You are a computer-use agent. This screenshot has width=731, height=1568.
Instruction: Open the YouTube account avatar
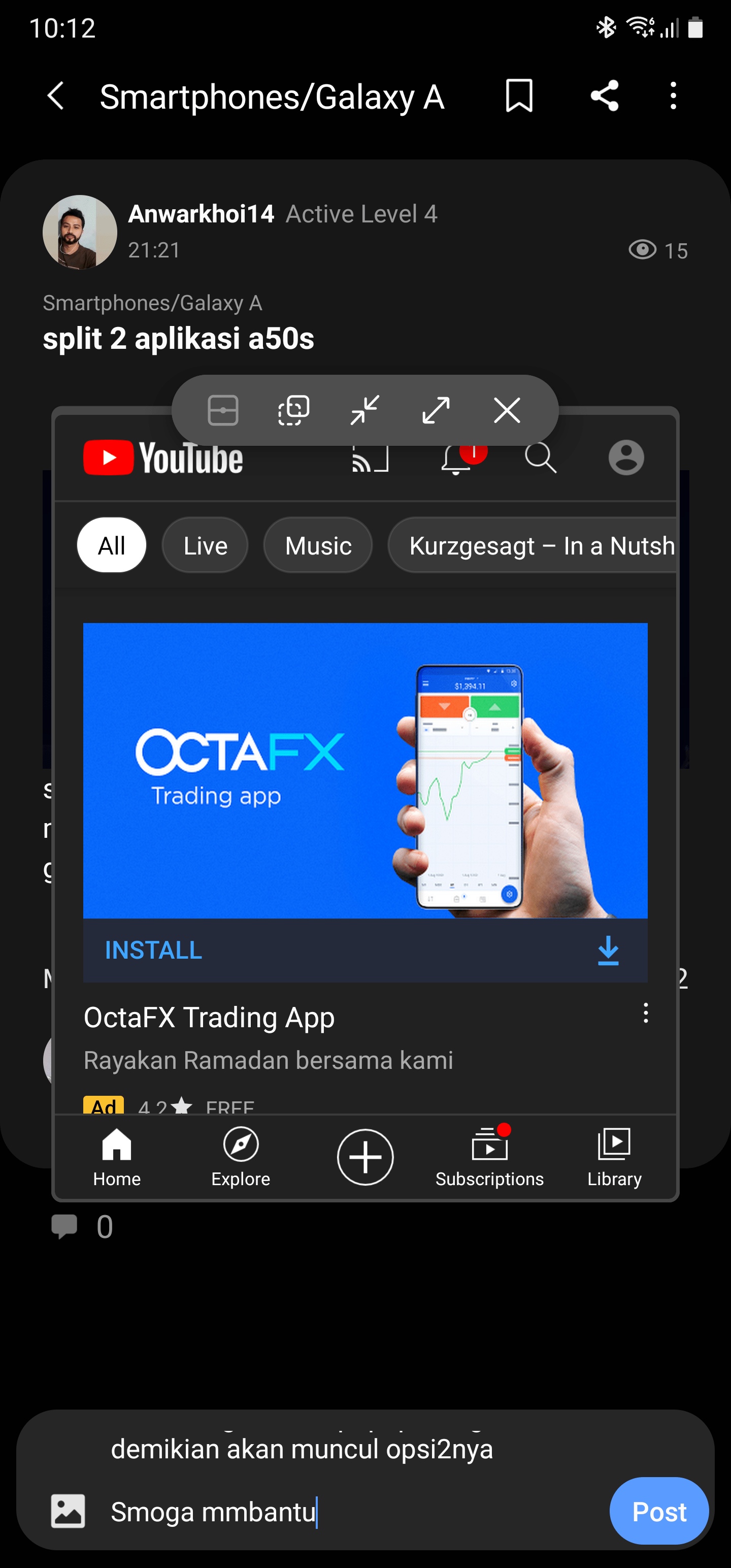point(626,458)
